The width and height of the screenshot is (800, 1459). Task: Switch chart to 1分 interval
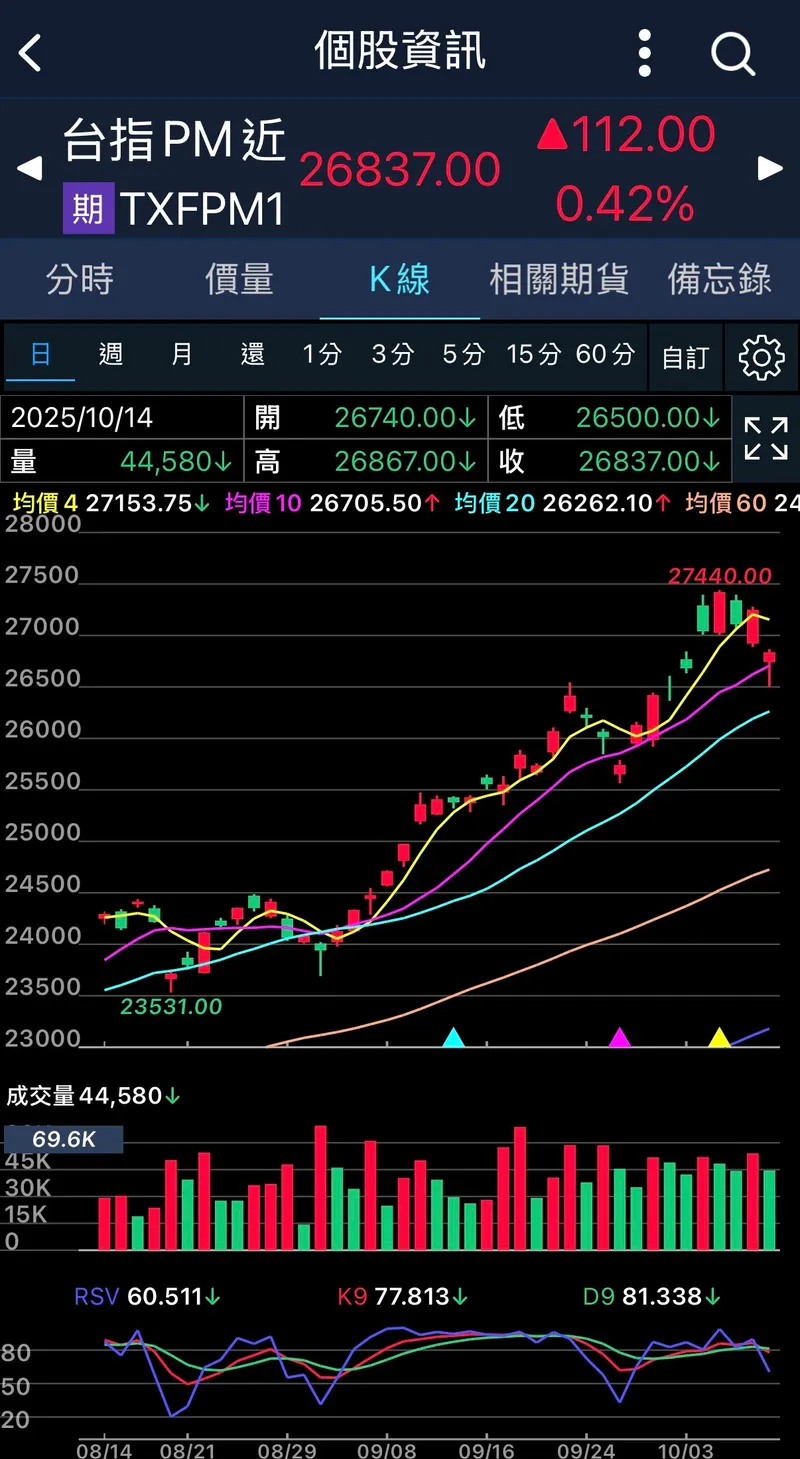point(322,354)
